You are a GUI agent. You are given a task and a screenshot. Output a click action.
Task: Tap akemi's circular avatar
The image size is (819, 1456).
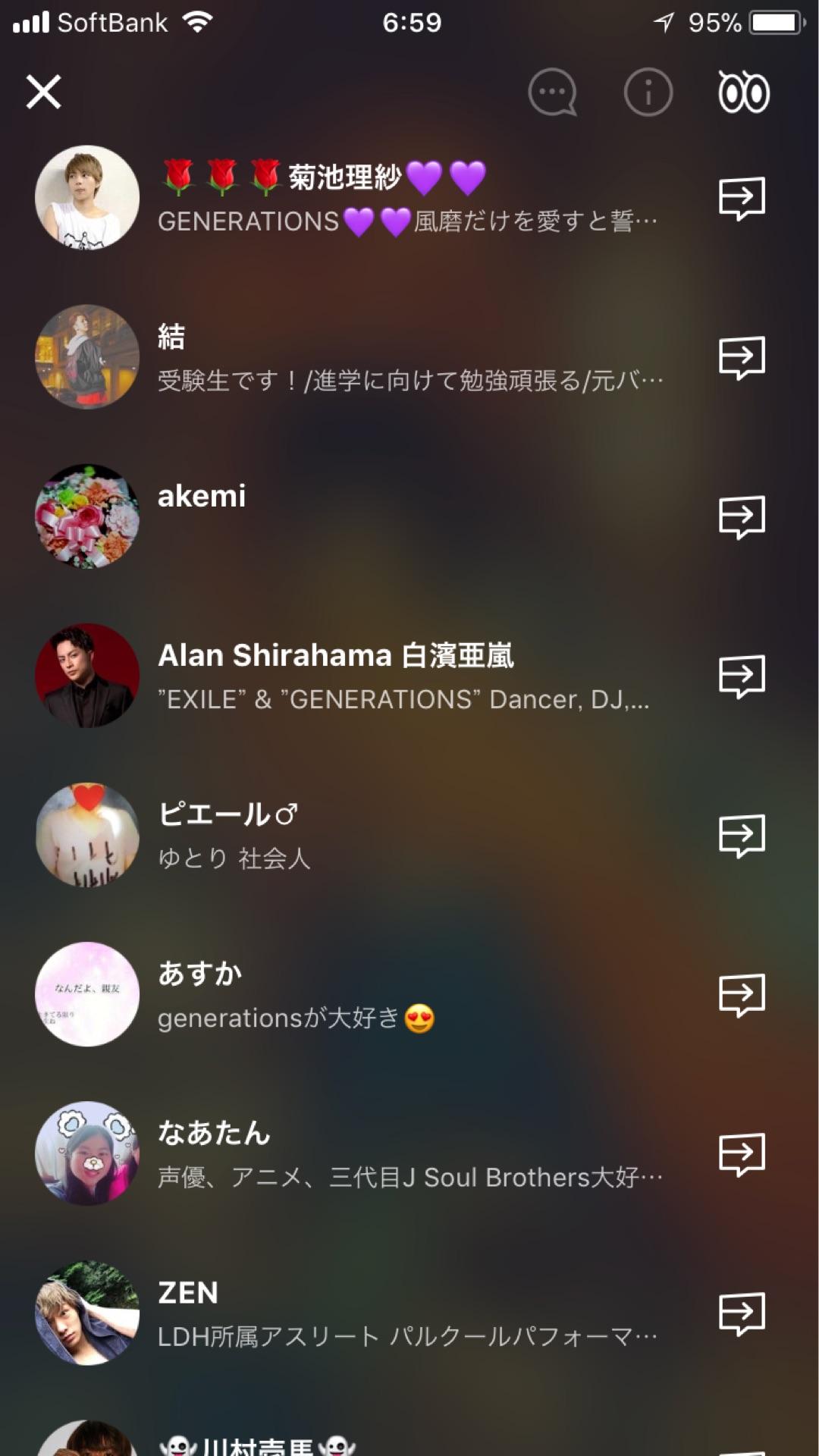point(87,516)
